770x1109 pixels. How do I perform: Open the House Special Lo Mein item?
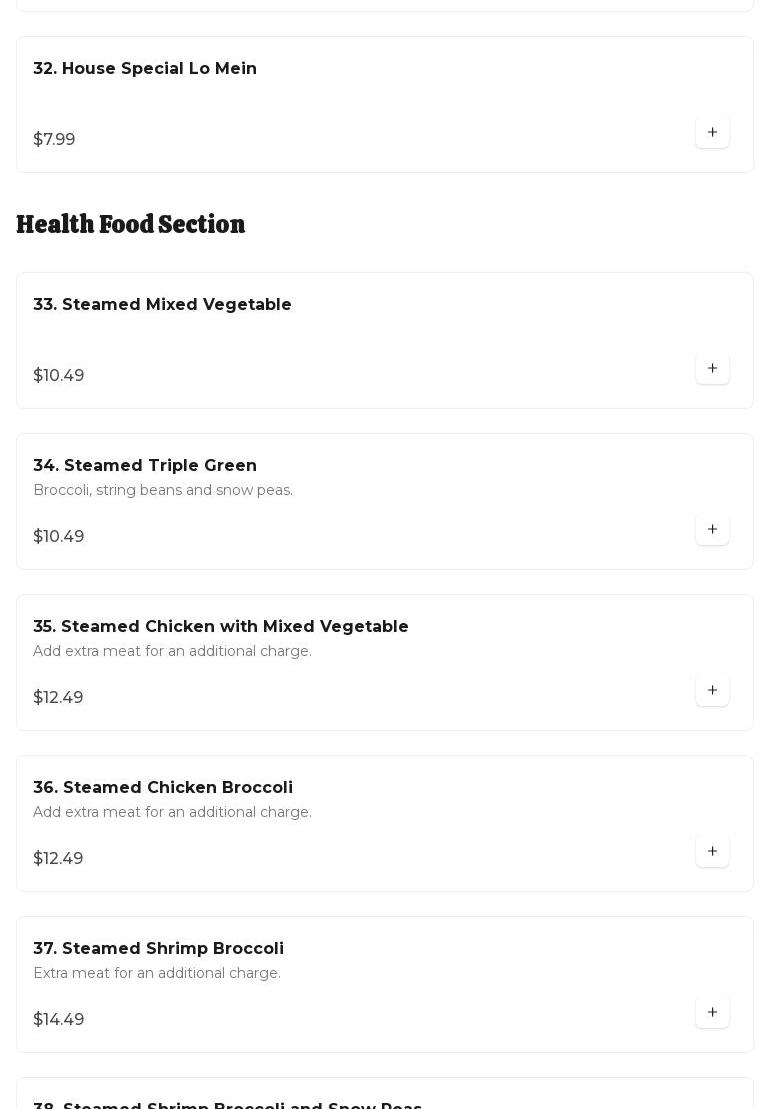145,69
